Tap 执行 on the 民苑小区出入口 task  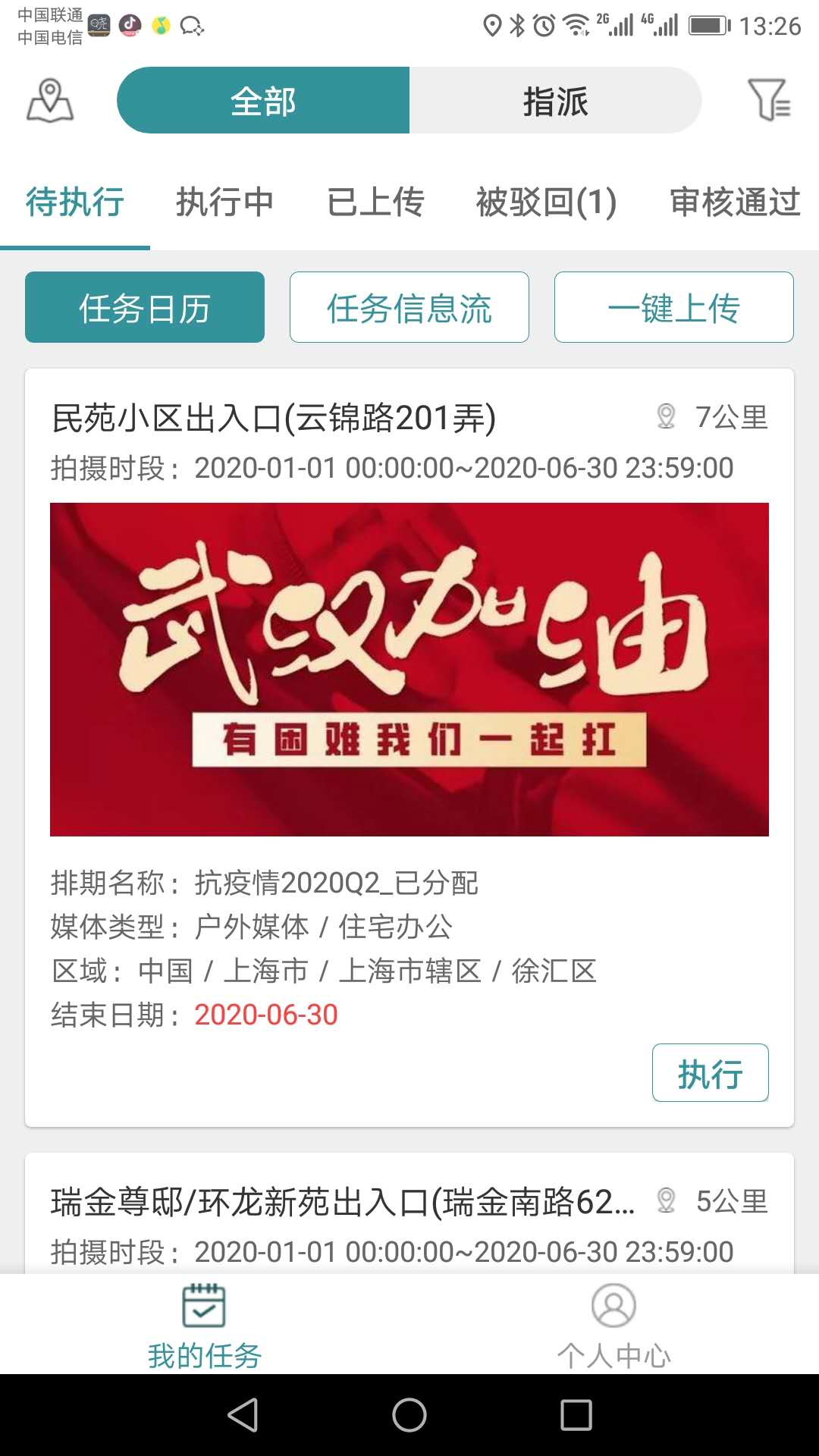(711, 1073)
